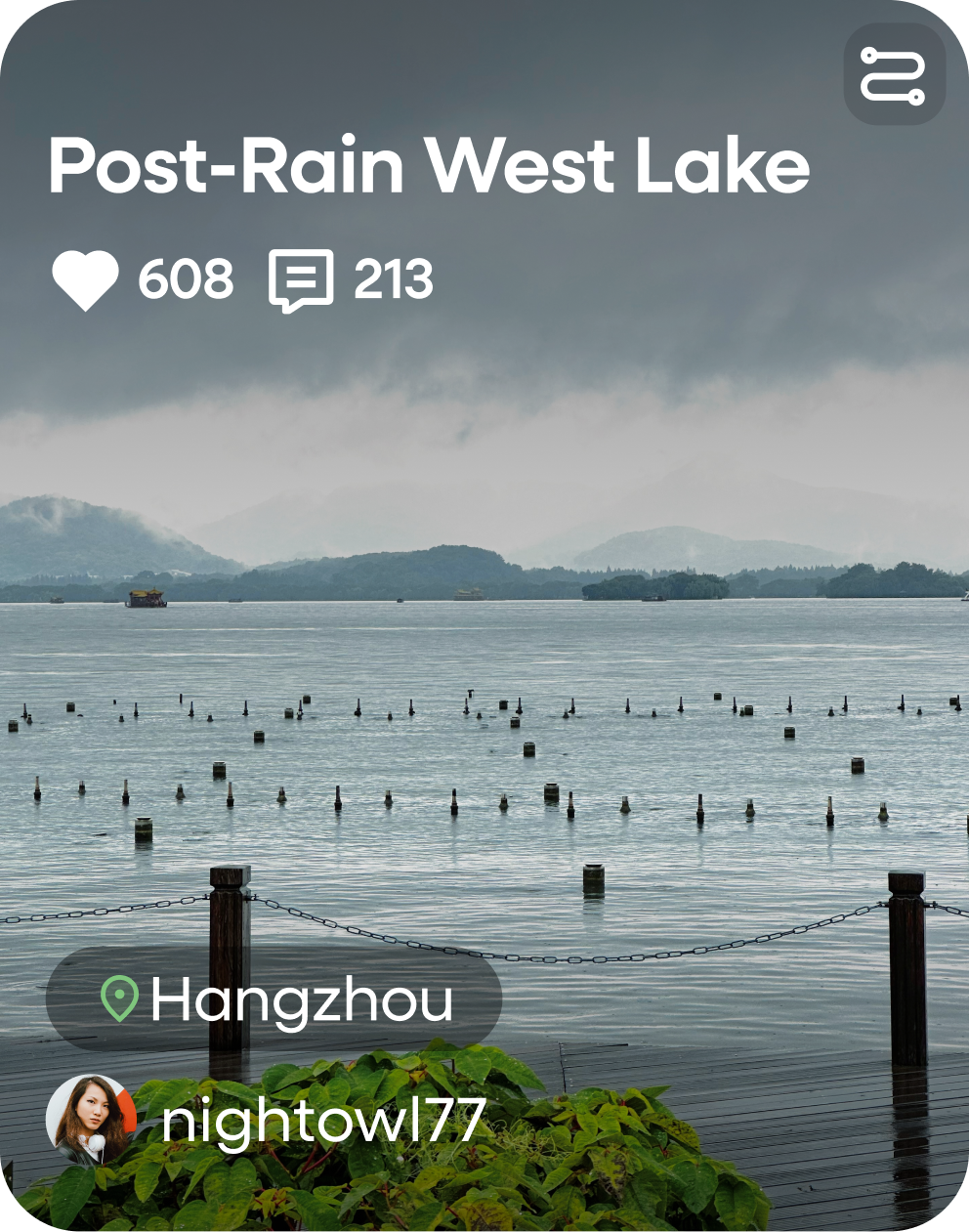This screenshot has width=969, height=1232.
Task: View the nightowl77 username link
Action: point(323,1121)
